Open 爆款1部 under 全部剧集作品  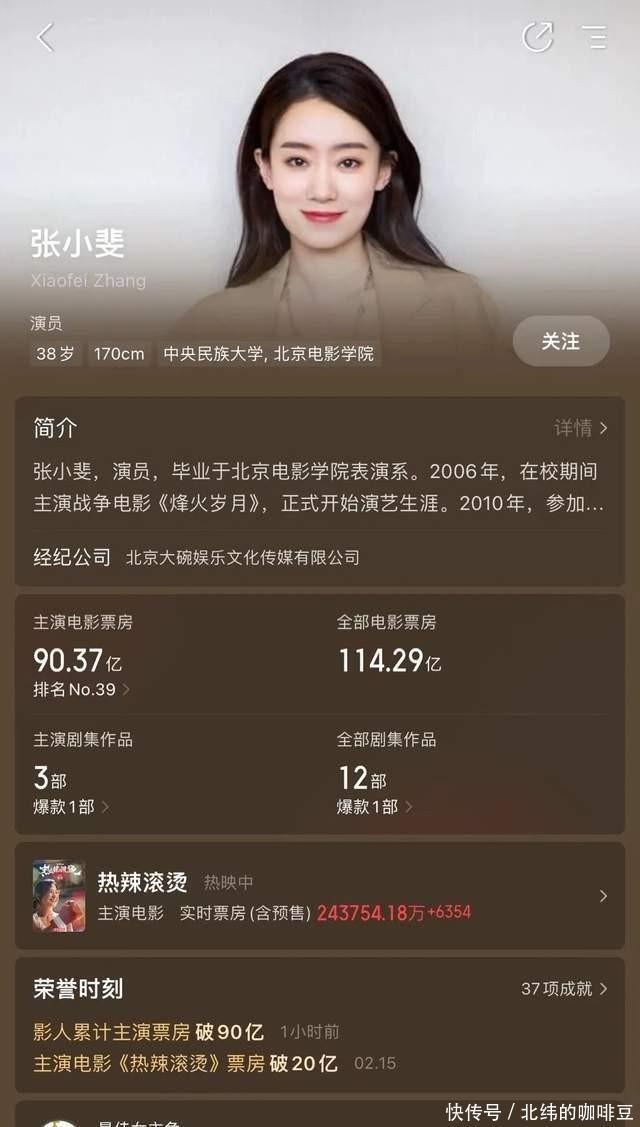(x=374, y=806)
